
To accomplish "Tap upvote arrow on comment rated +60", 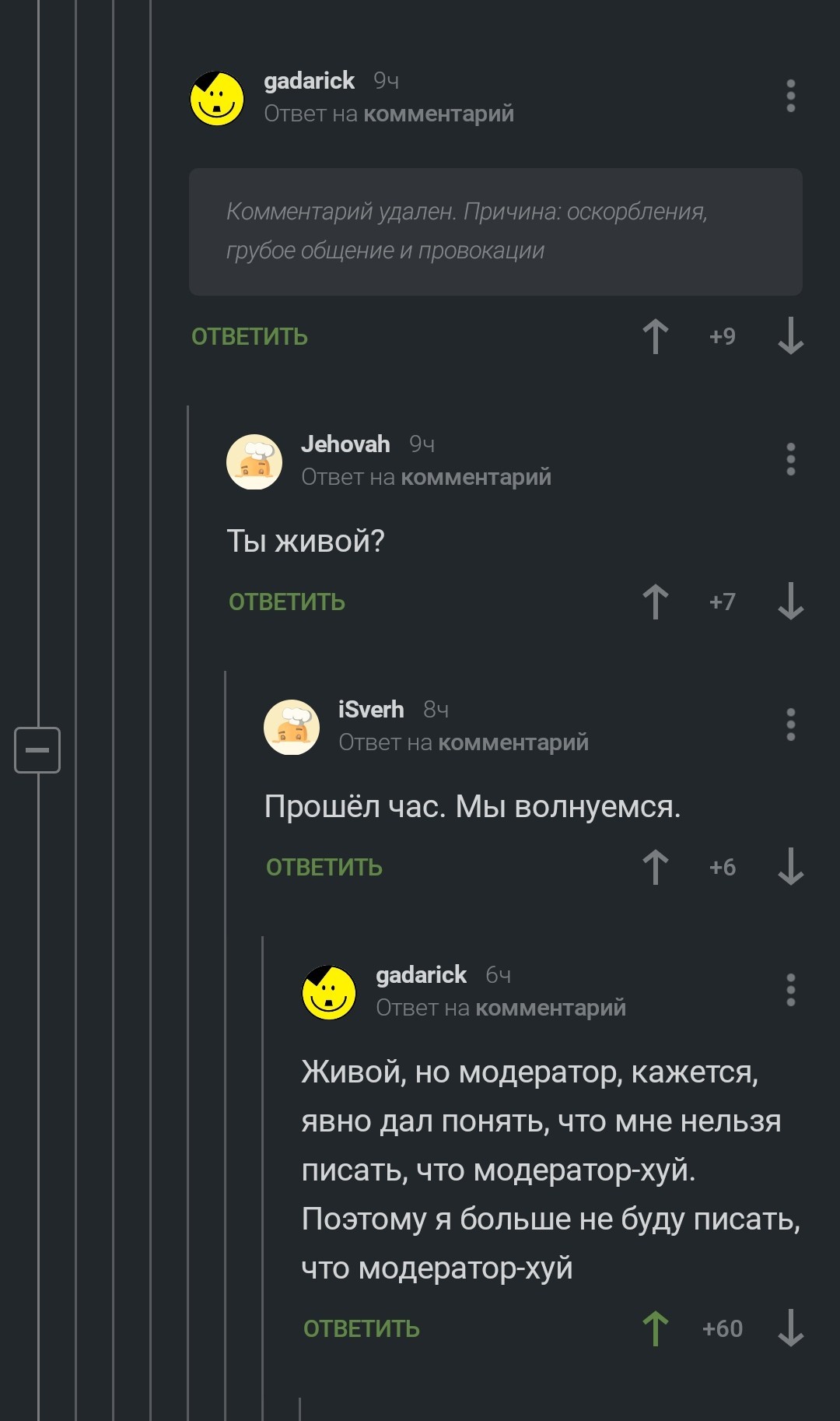I will click(x=656, y=1329).
